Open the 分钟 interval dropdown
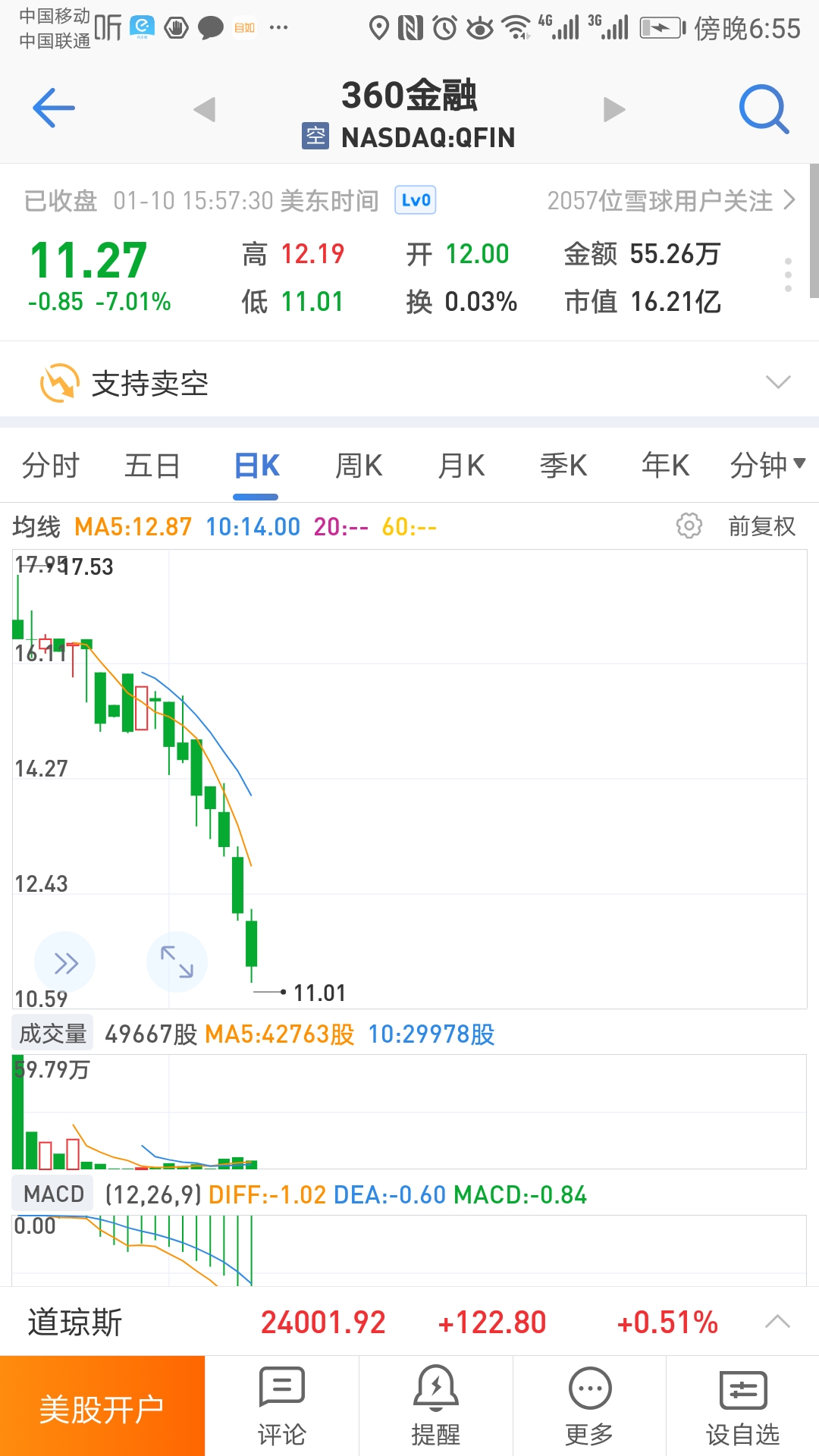 (x=768, y=466)
